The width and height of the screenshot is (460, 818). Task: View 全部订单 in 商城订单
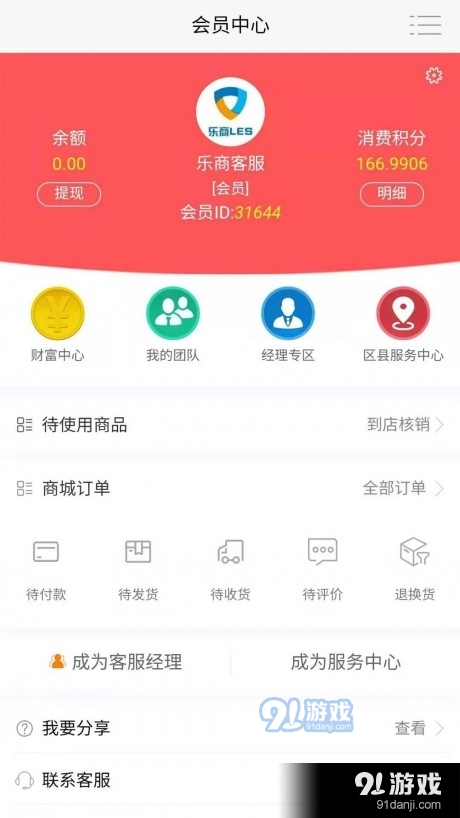pyautogui.click(x=403, y=488)
